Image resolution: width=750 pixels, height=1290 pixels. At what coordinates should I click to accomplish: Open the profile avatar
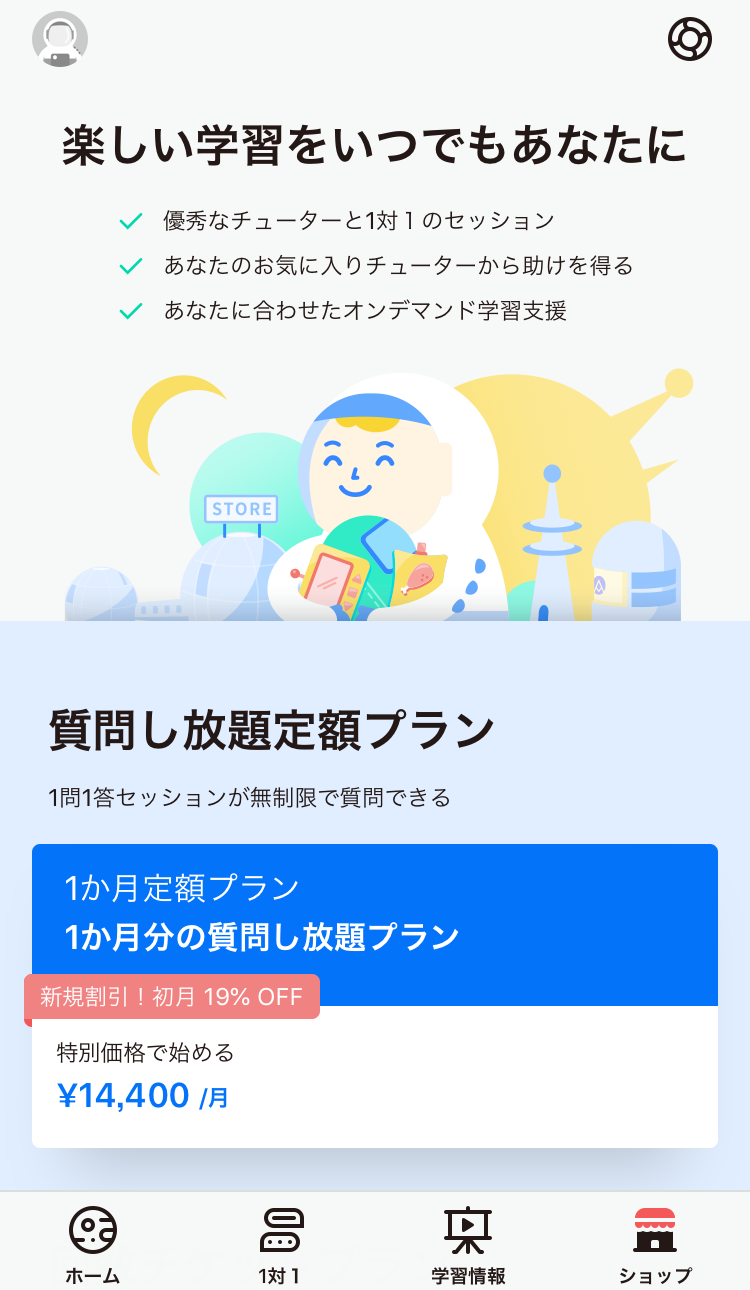pos(60,40)
